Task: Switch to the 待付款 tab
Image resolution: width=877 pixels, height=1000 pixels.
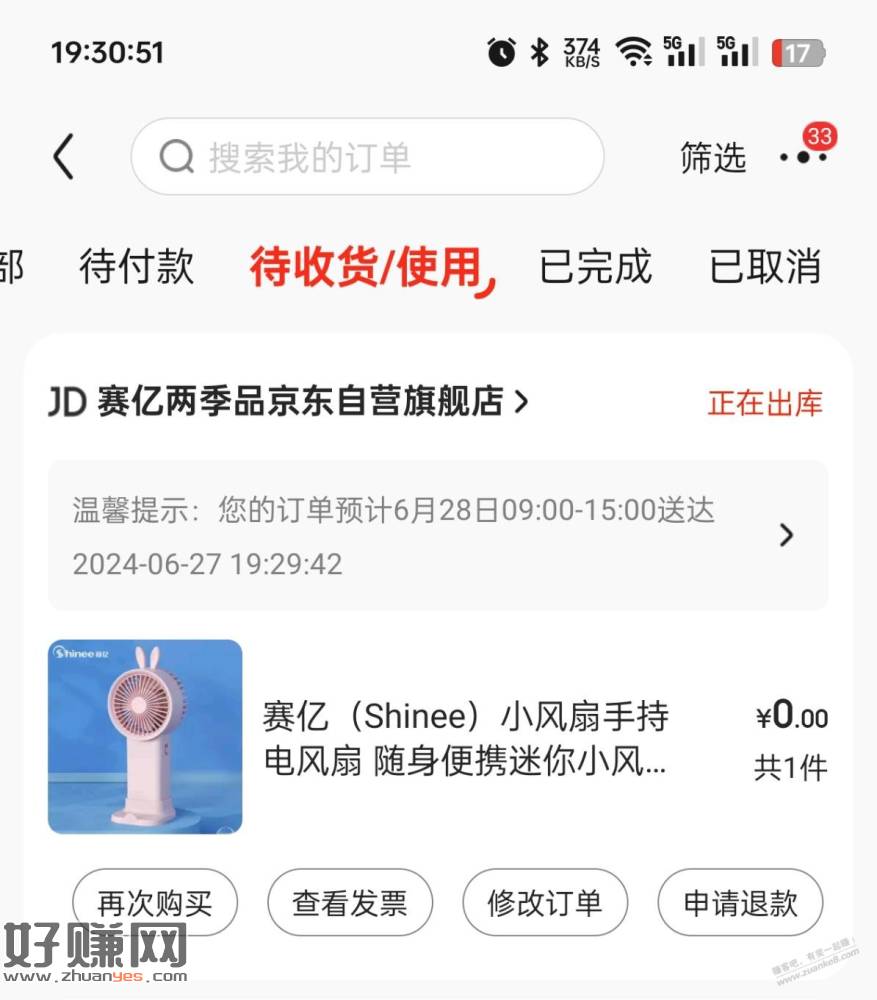Action: [x=136, y=267]
